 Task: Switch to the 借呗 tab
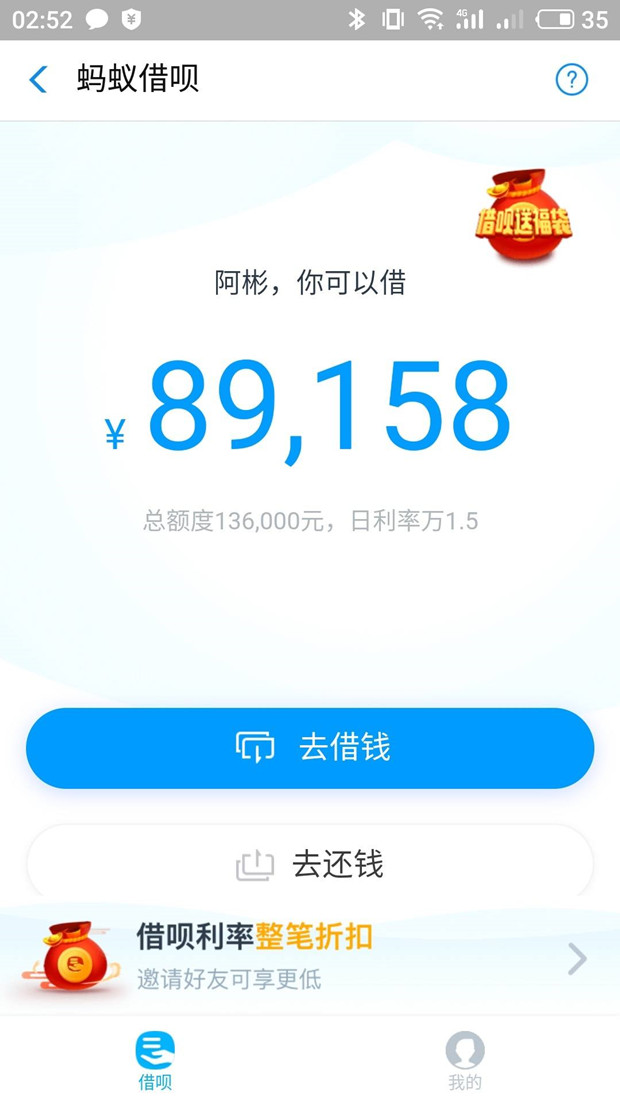155,1060
